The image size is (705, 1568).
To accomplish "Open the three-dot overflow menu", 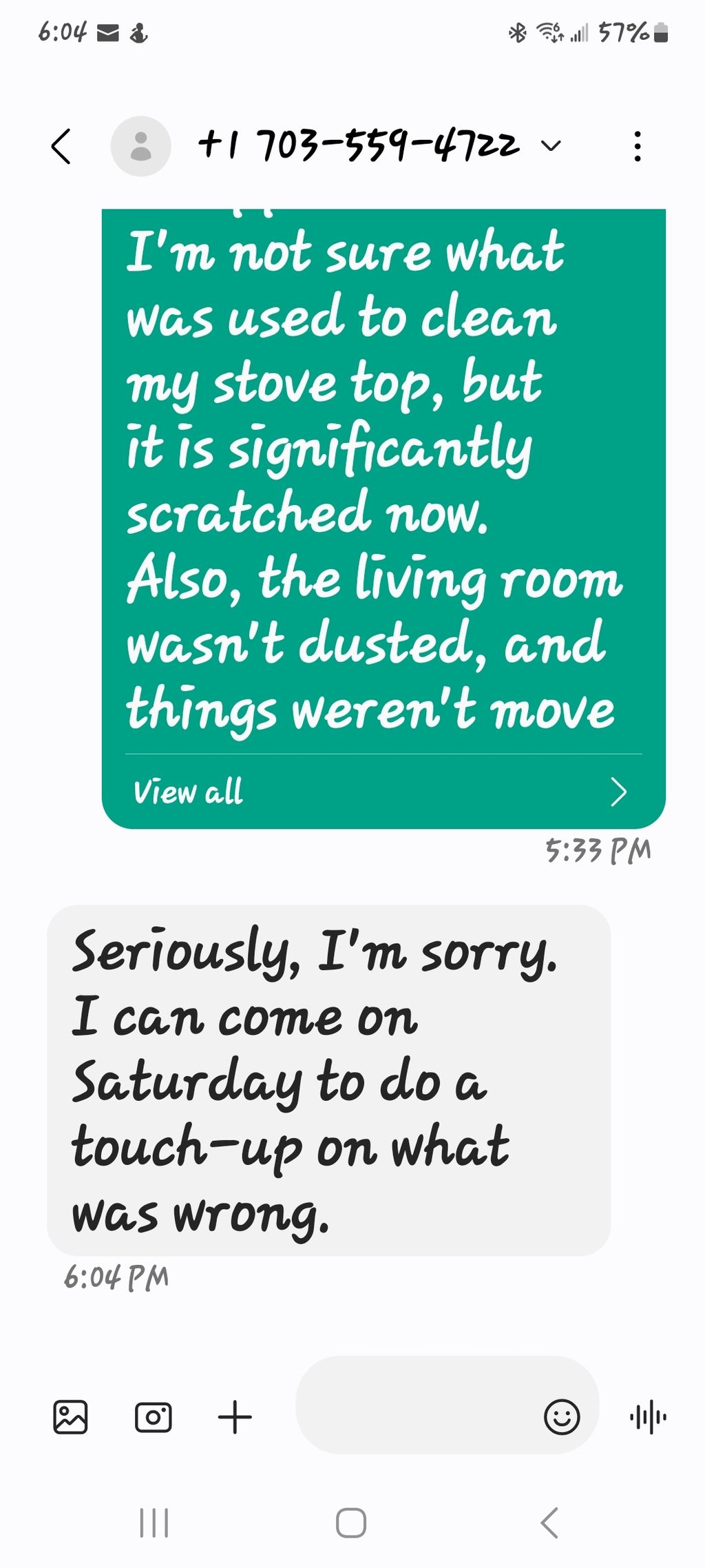I will point(638,146).
